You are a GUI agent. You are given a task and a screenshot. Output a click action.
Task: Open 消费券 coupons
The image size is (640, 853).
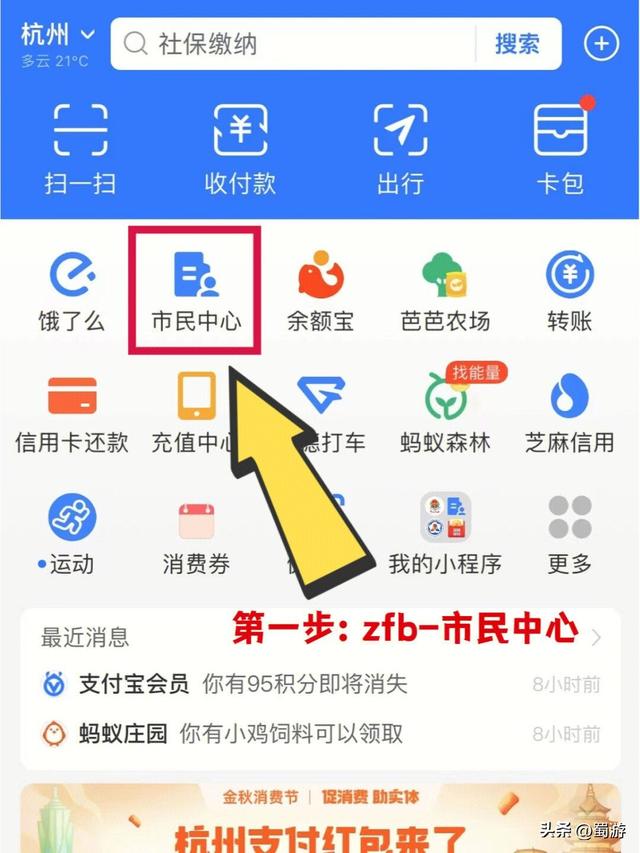[x=196, y=536]
